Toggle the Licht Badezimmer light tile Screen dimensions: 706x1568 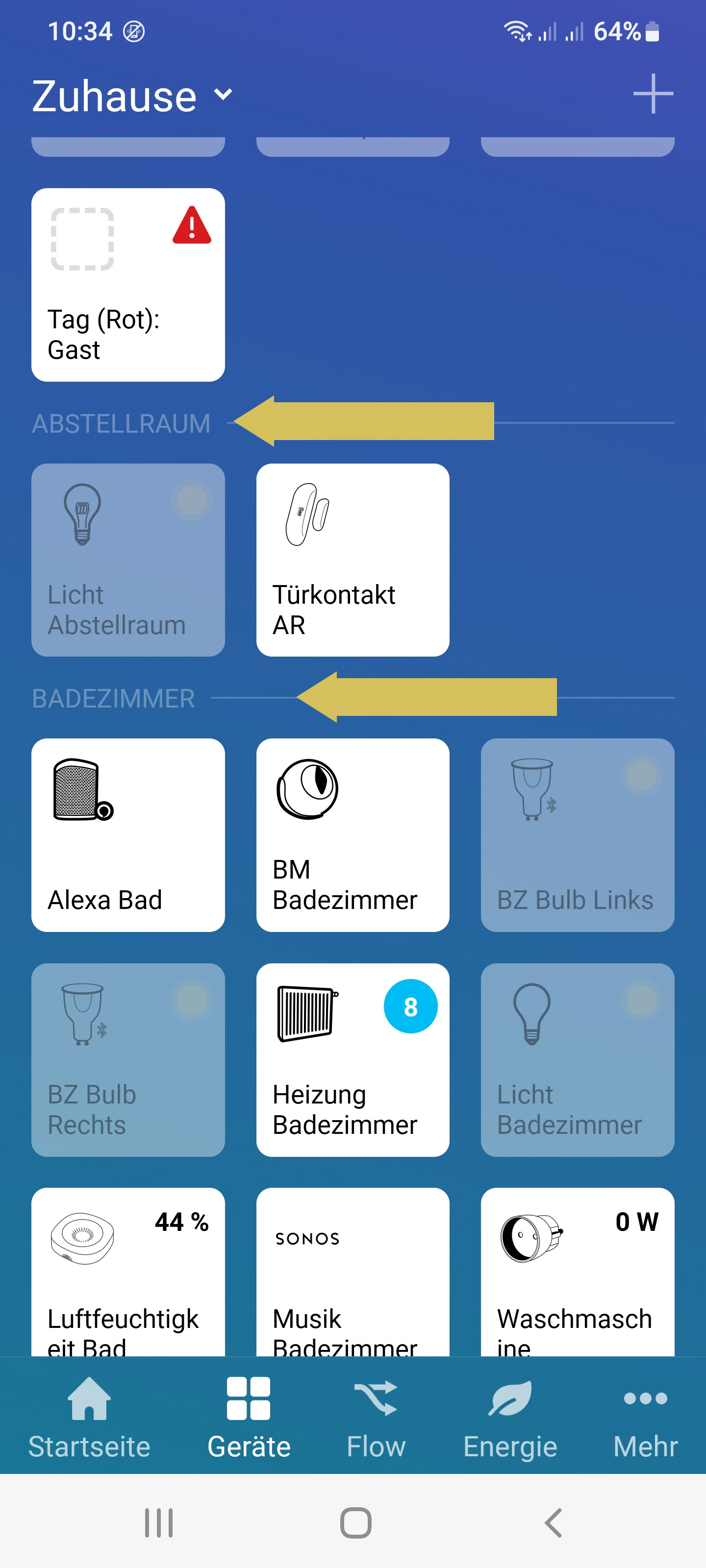577,1059
